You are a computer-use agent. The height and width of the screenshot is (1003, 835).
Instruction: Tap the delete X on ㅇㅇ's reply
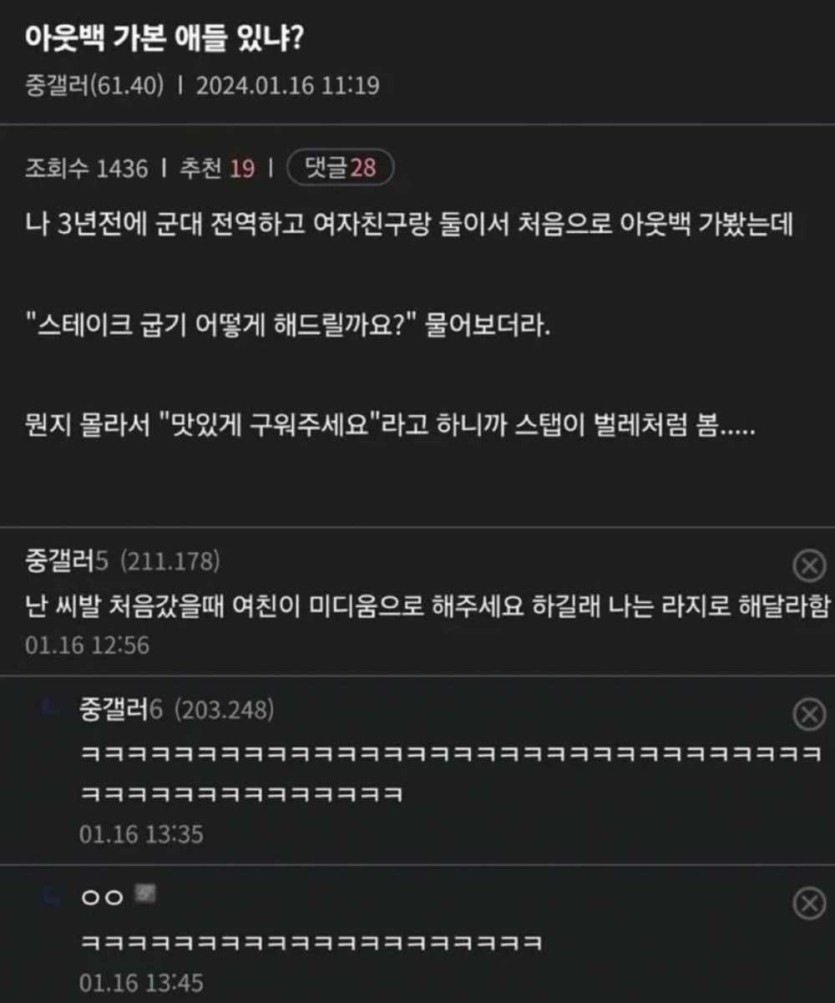point(808,902)
